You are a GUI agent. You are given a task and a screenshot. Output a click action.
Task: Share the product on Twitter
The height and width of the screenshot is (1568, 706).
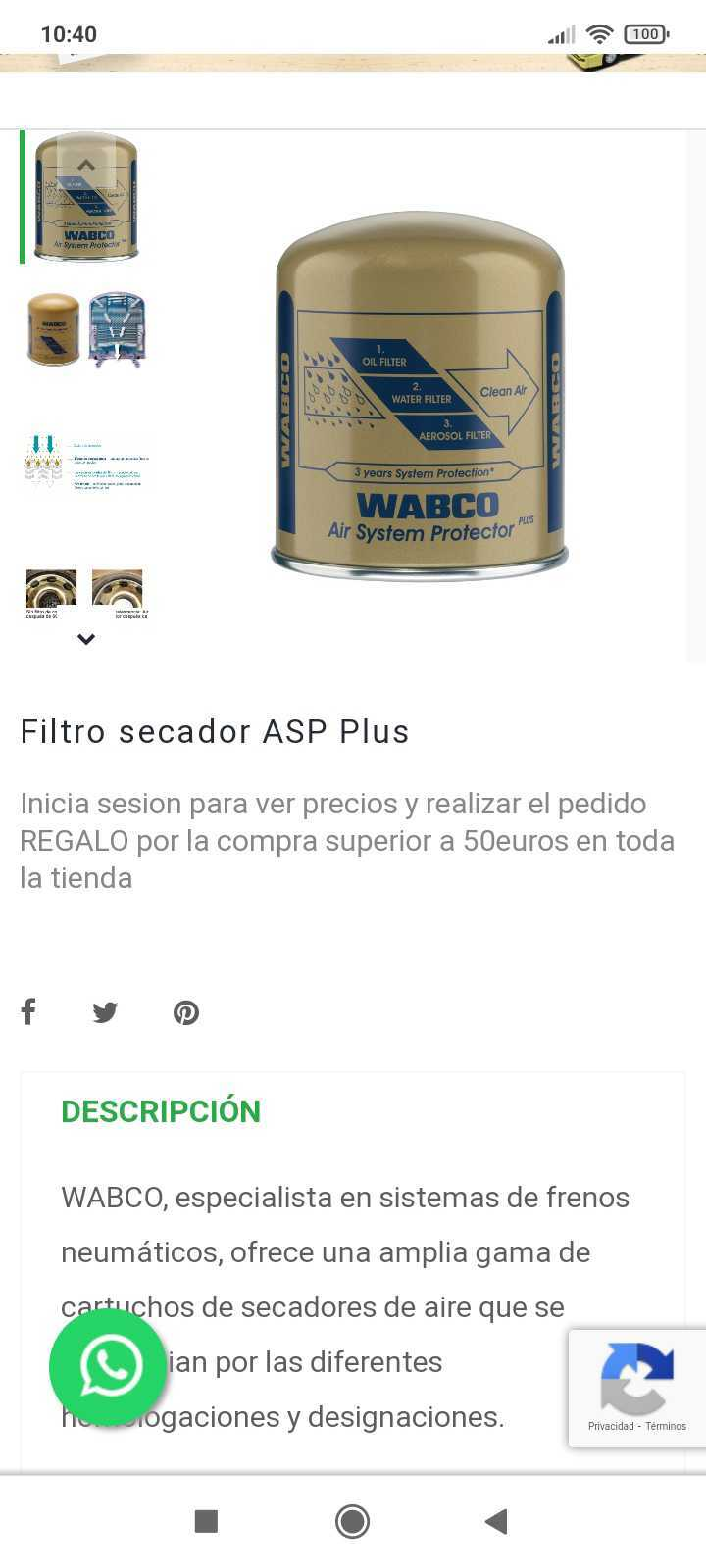pyautogui.click(x=105, y=1012)
